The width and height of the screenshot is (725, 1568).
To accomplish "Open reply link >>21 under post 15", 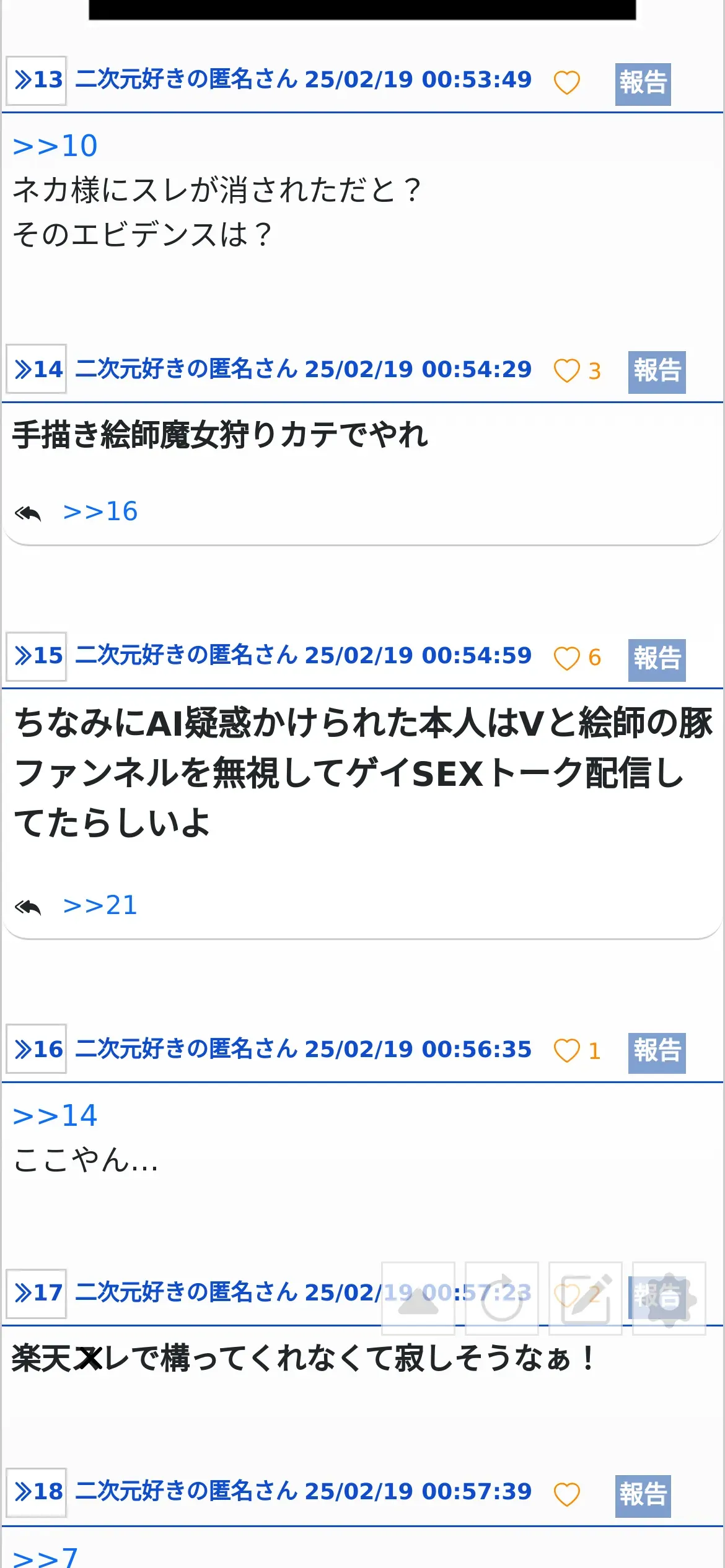I will tap(100, 905).
